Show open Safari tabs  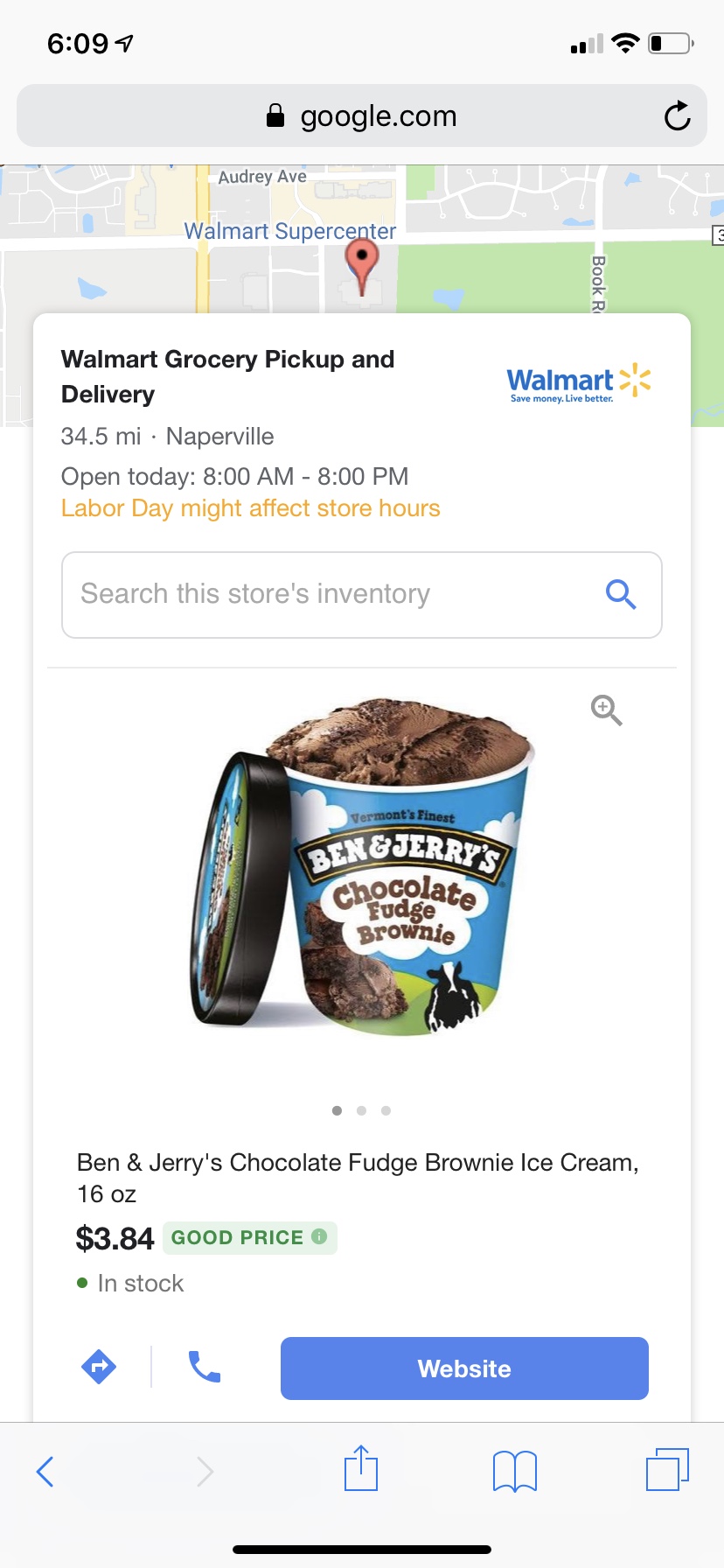(x=668, y=1469)
